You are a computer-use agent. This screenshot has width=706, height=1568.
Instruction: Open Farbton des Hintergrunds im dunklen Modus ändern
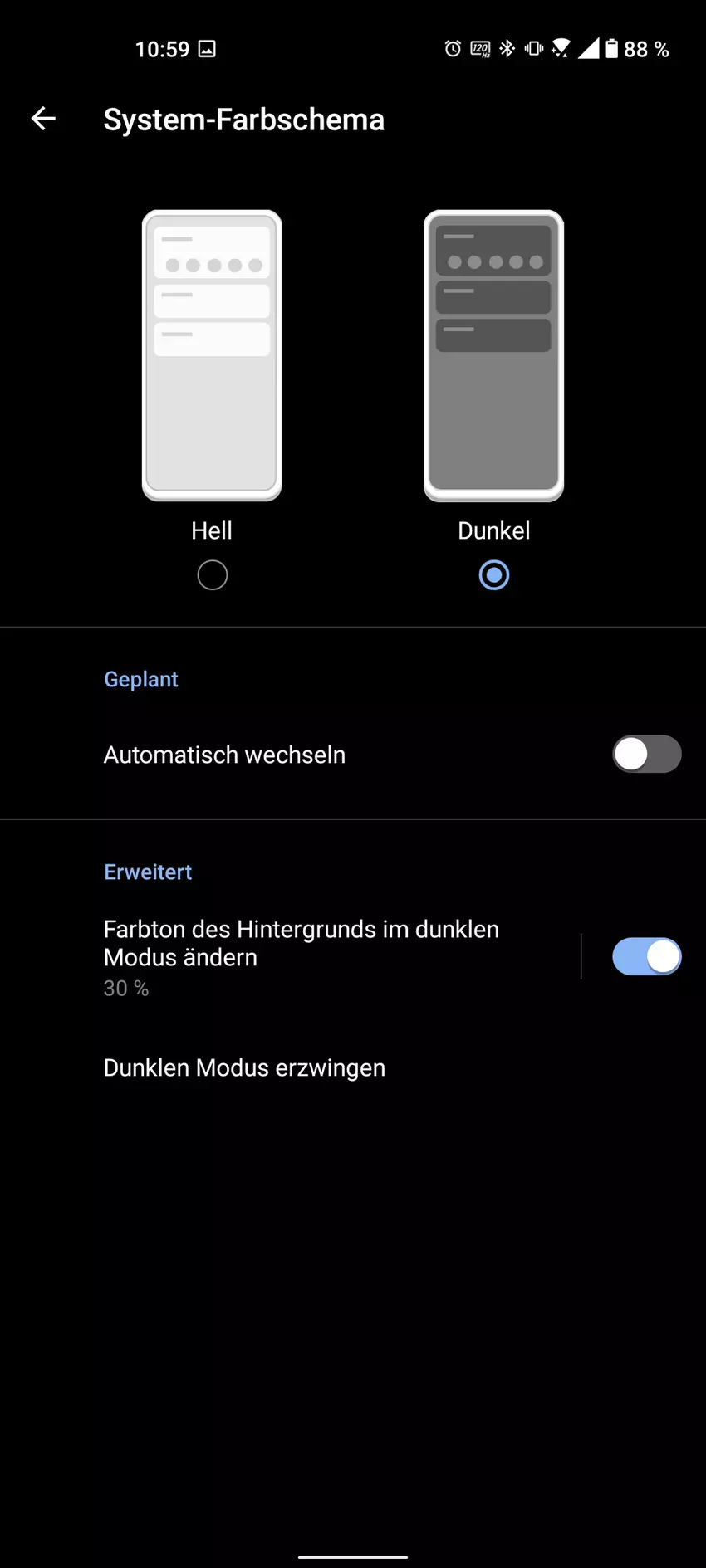(301, 956)
